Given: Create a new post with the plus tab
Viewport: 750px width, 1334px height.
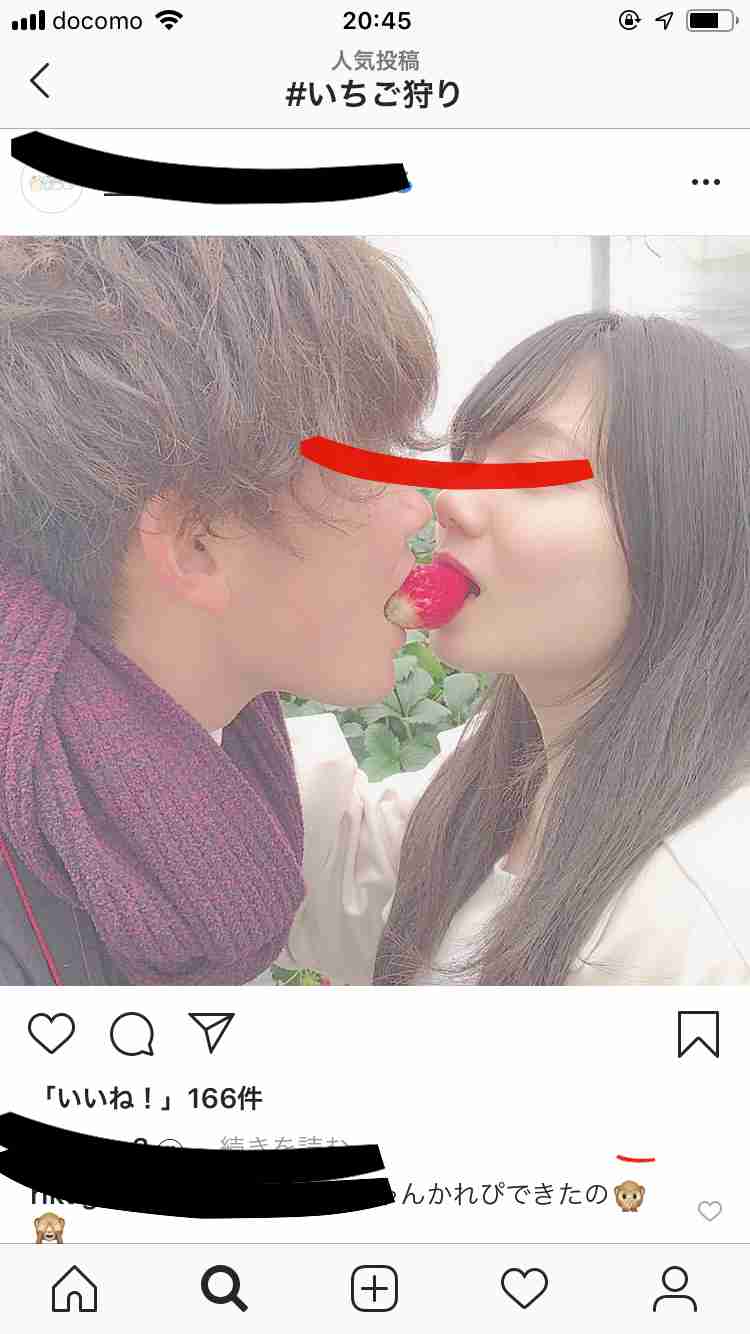Looking at the screenshot, I should (375, 1288).
